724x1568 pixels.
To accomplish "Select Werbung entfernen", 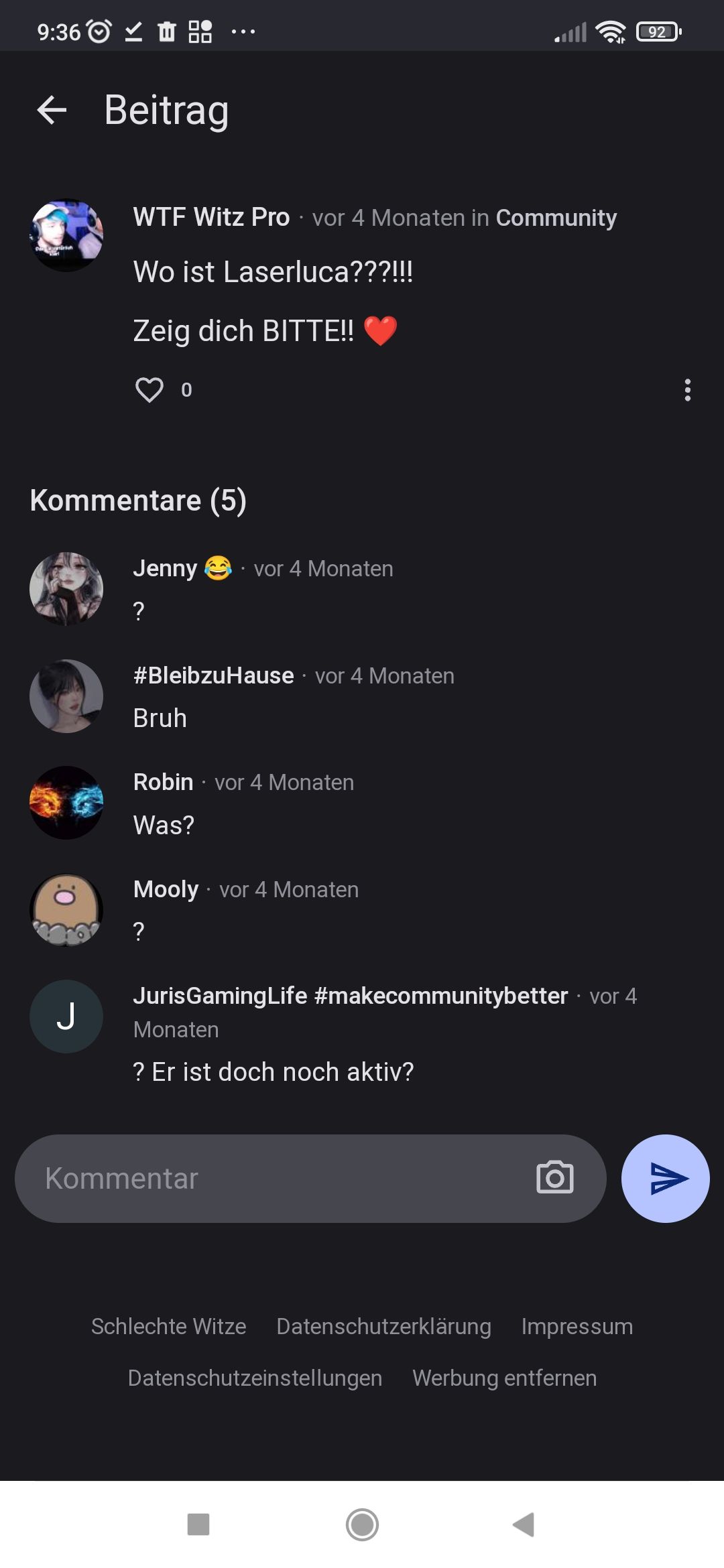I will click(504, 1378).
